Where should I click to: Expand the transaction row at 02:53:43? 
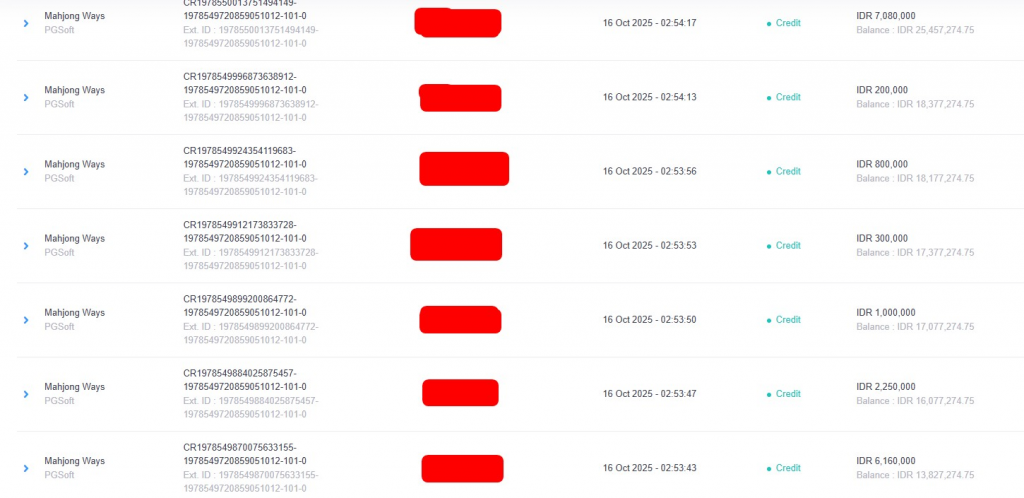tap(26, 468)
